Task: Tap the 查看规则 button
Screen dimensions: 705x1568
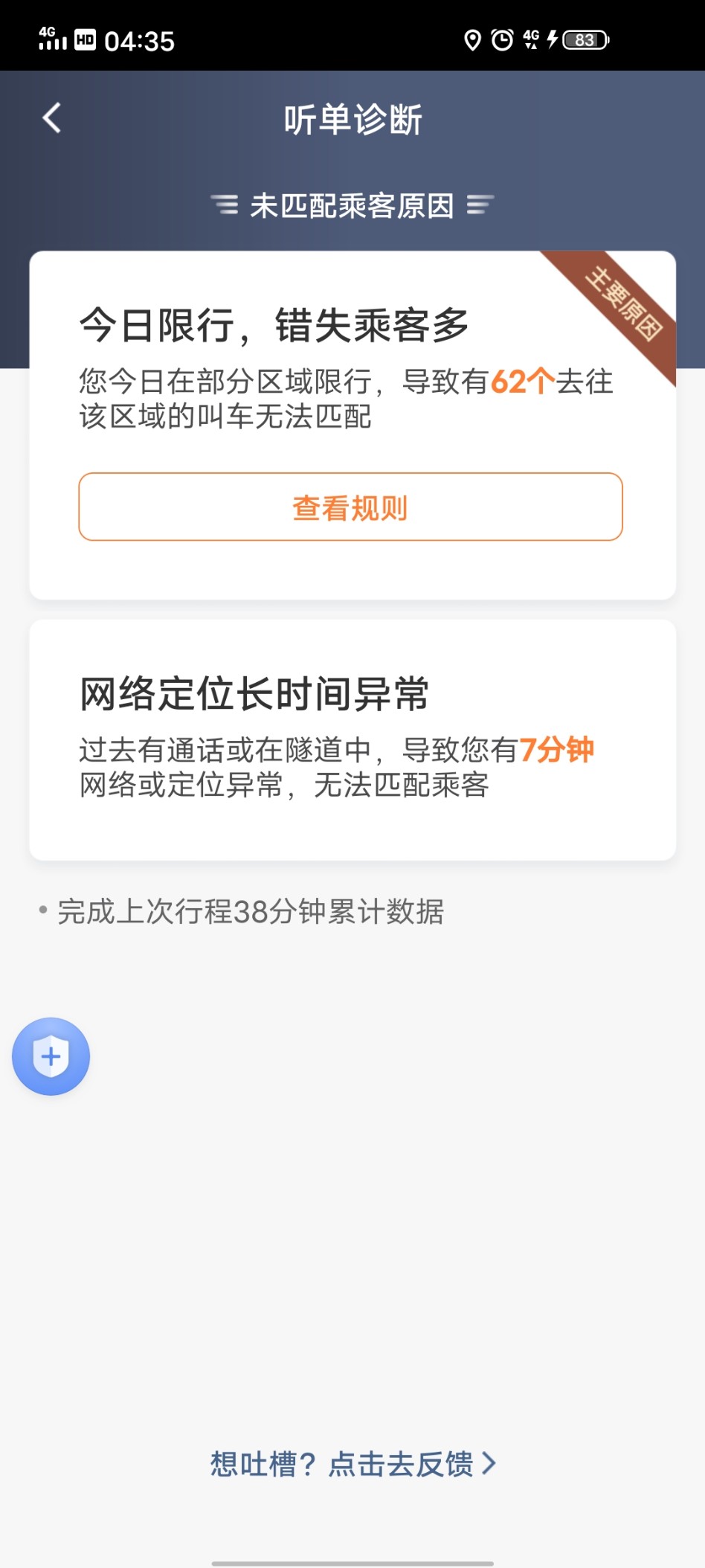Action: pos(350,507)
